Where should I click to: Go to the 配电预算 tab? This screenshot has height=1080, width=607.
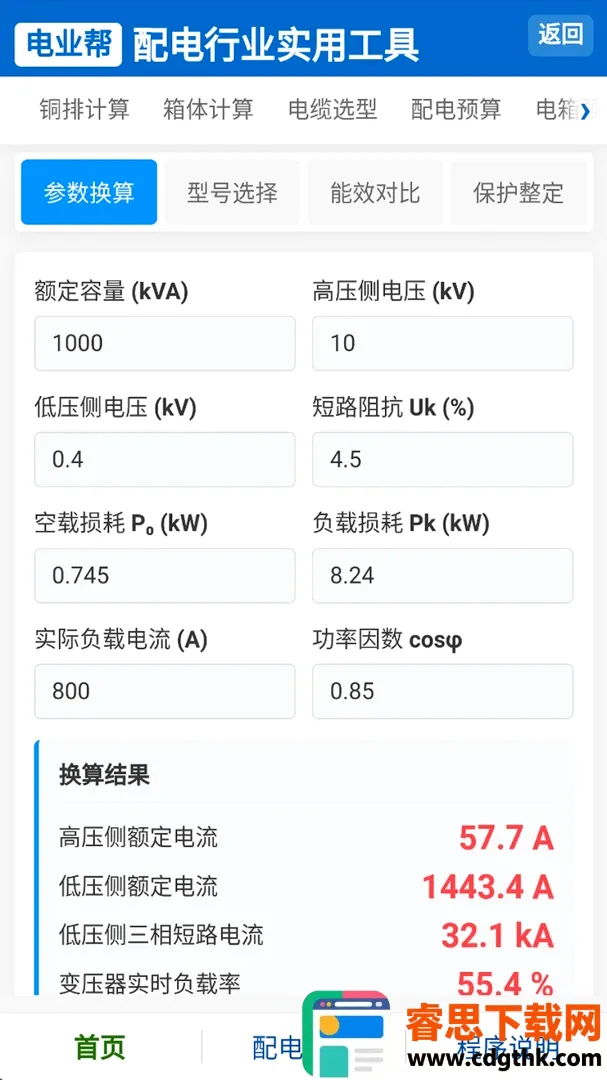[456, 109]
